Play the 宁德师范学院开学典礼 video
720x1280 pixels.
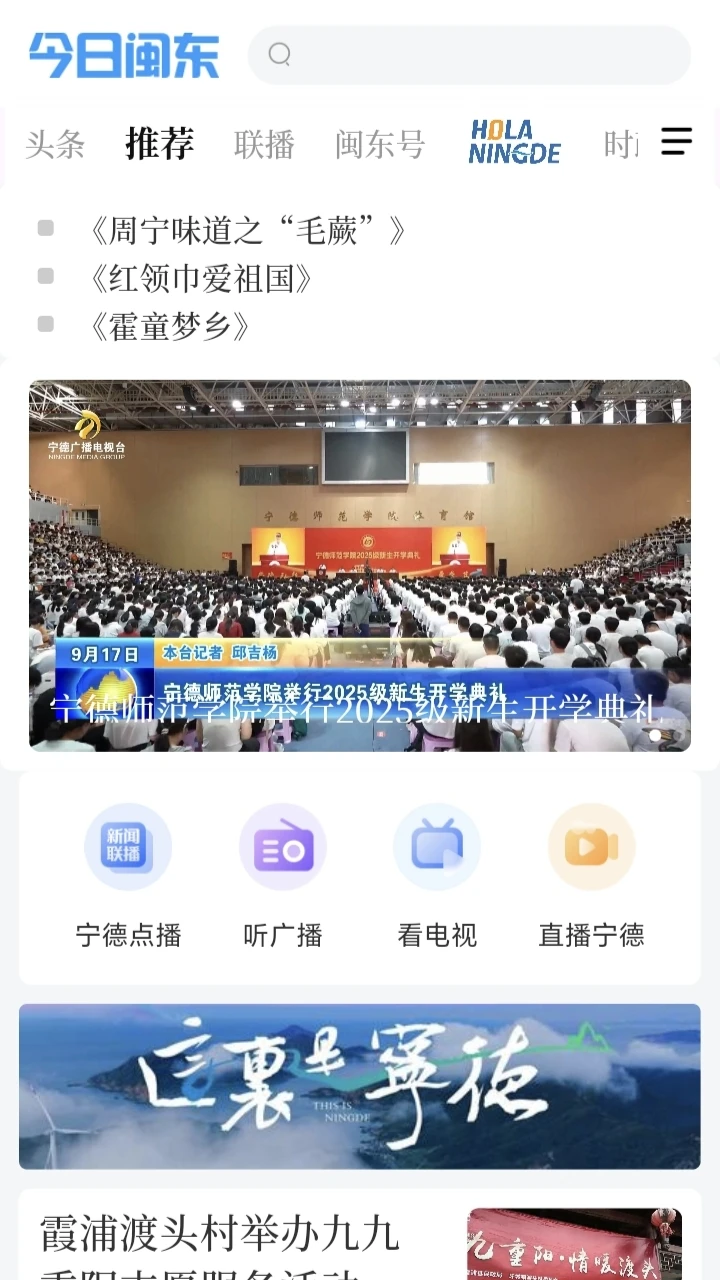click(359, 562)
